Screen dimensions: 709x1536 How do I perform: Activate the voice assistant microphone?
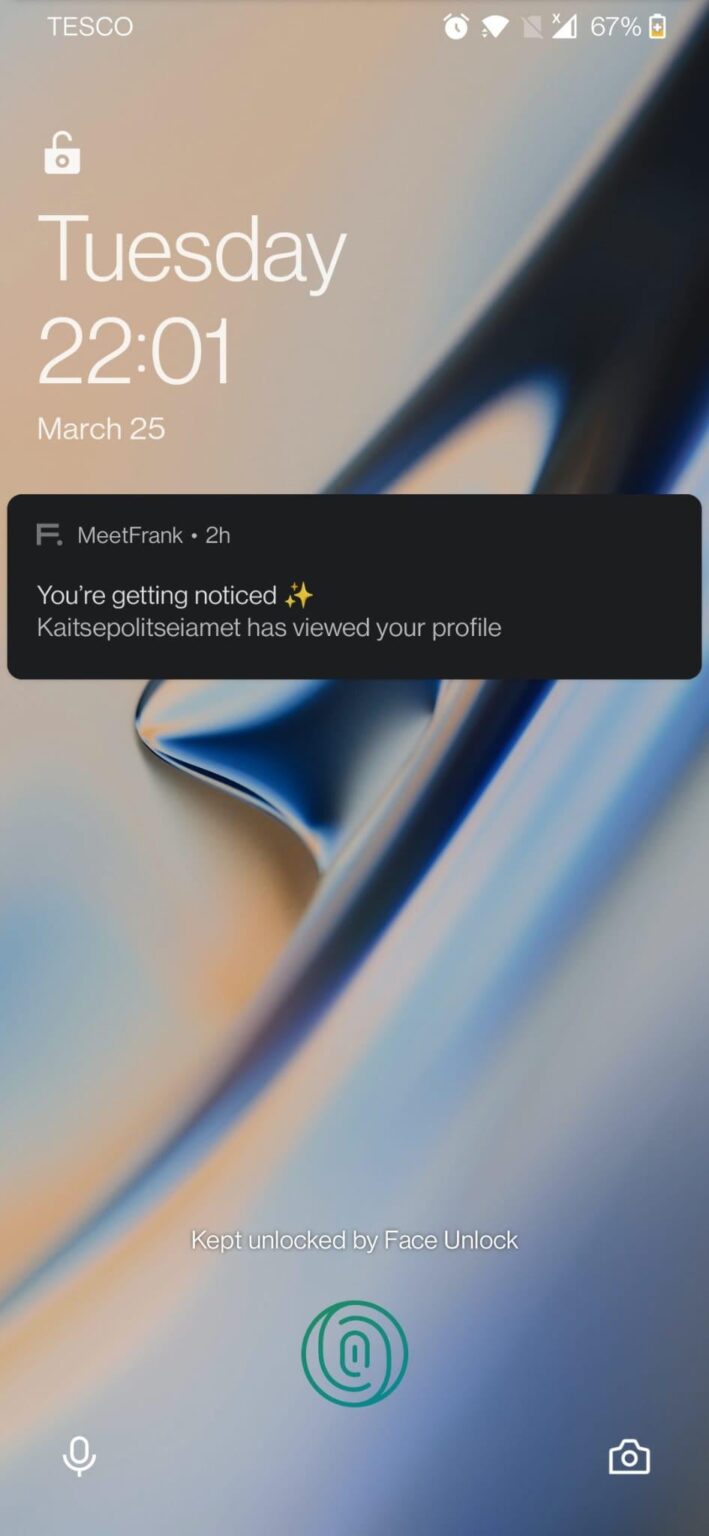pyautogui.click(x=79, y=1457)
